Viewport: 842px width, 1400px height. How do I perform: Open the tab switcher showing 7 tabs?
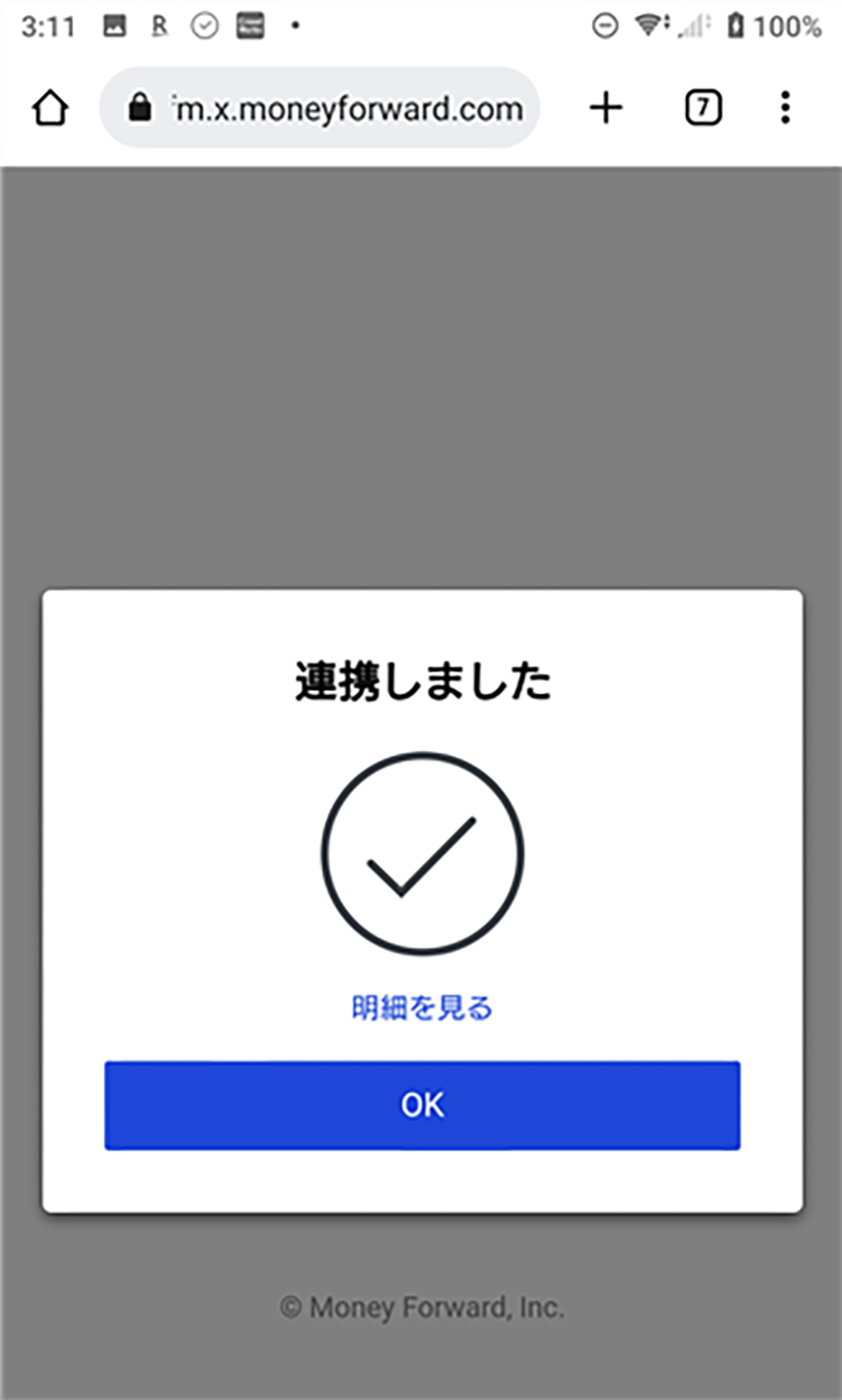click(703, 108)
